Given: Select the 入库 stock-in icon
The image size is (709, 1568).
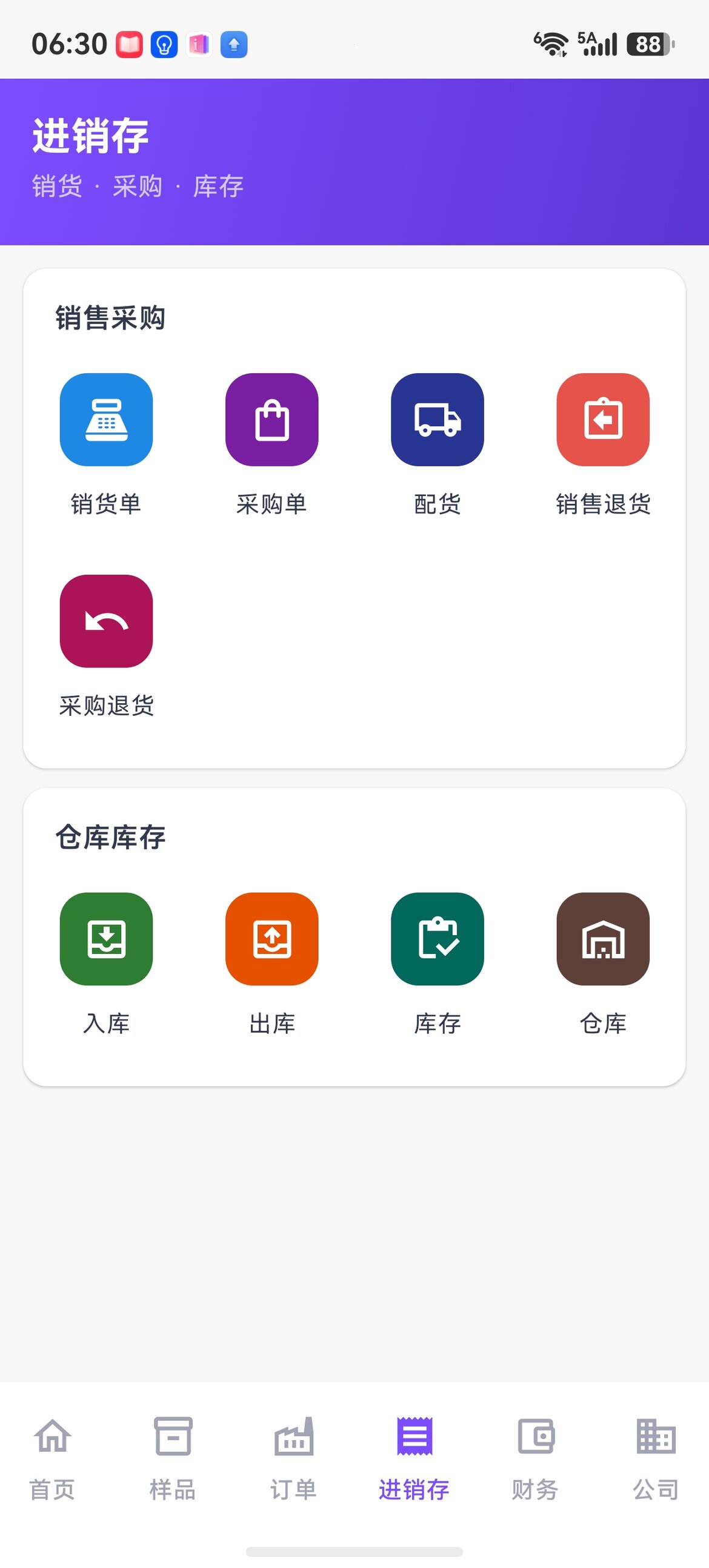Looking at the screenshot, I should point(105,938).
